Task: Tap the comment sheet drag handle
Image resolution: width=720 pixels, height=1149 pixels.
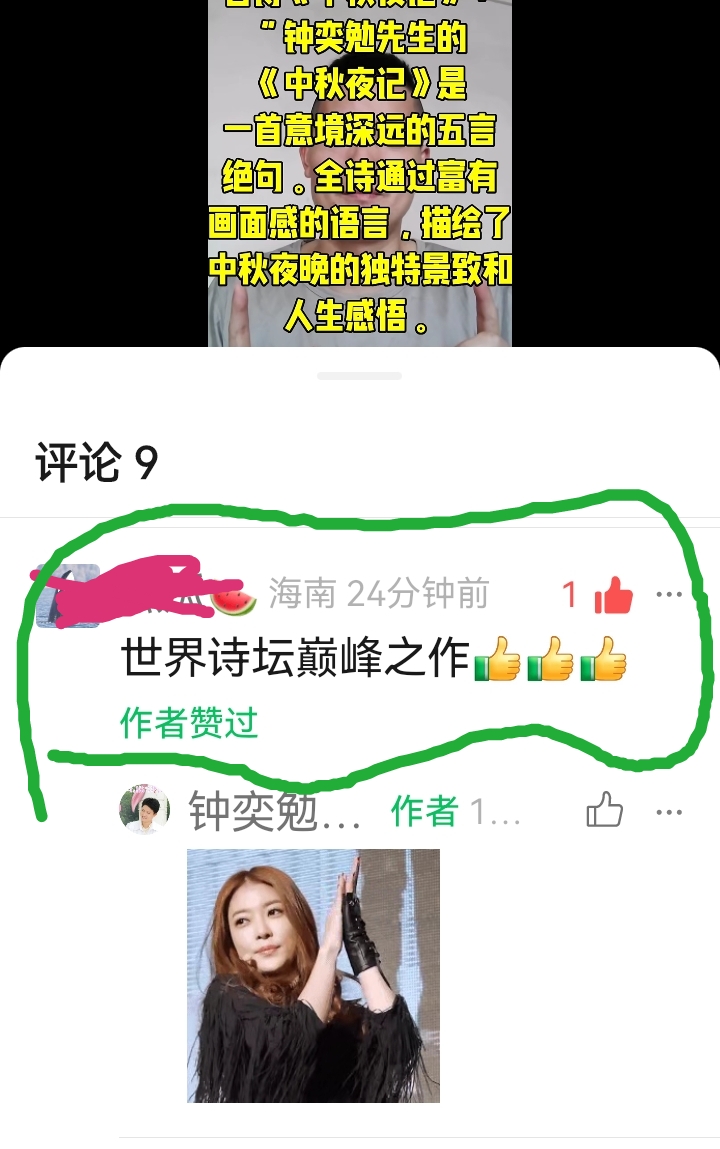Action: pos(360,376)
